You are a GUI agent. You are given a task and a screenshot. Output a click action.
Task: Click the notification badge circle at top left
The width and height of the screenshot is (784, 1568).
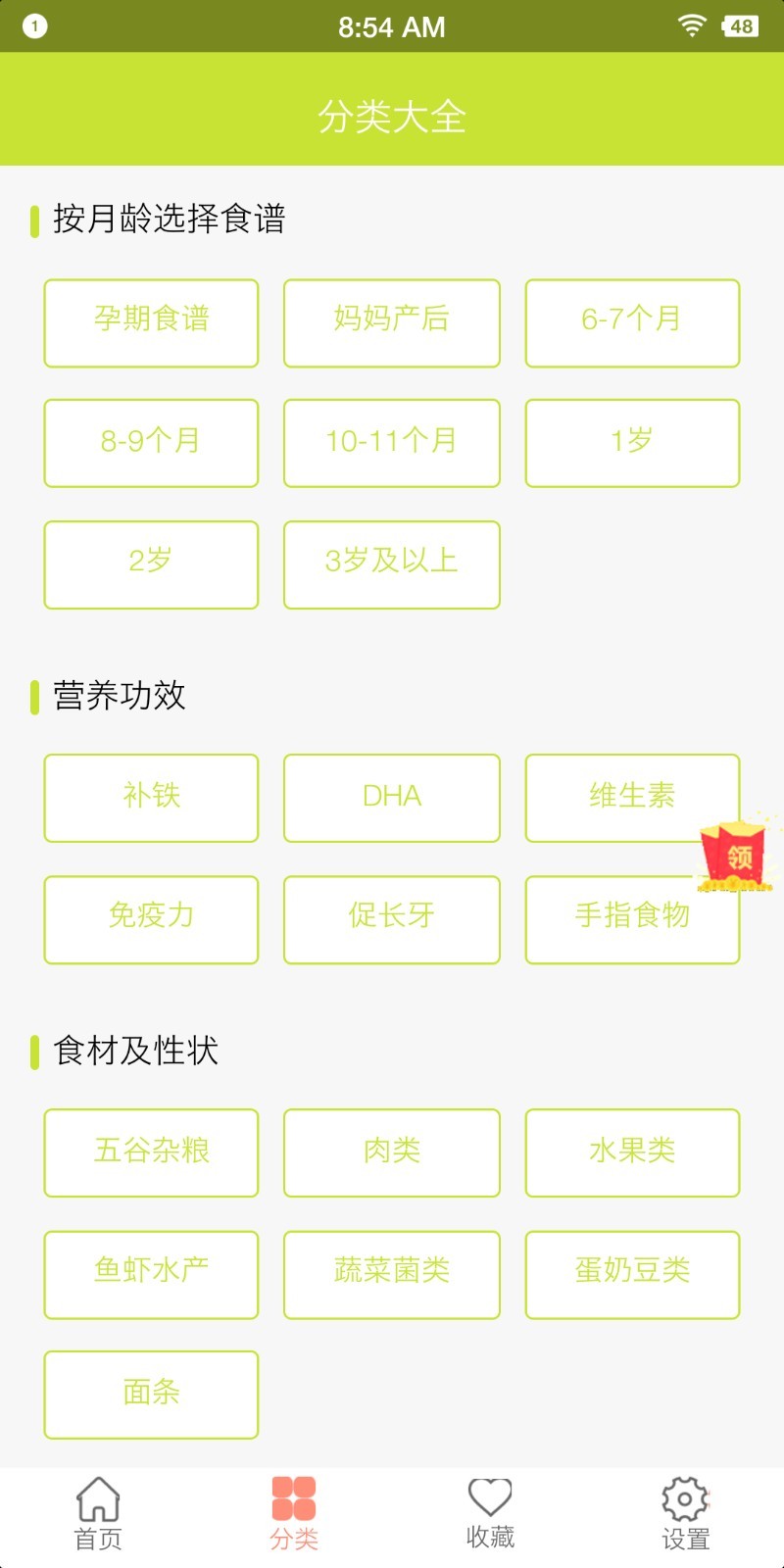pyautogui.click(x=36, y=26)
